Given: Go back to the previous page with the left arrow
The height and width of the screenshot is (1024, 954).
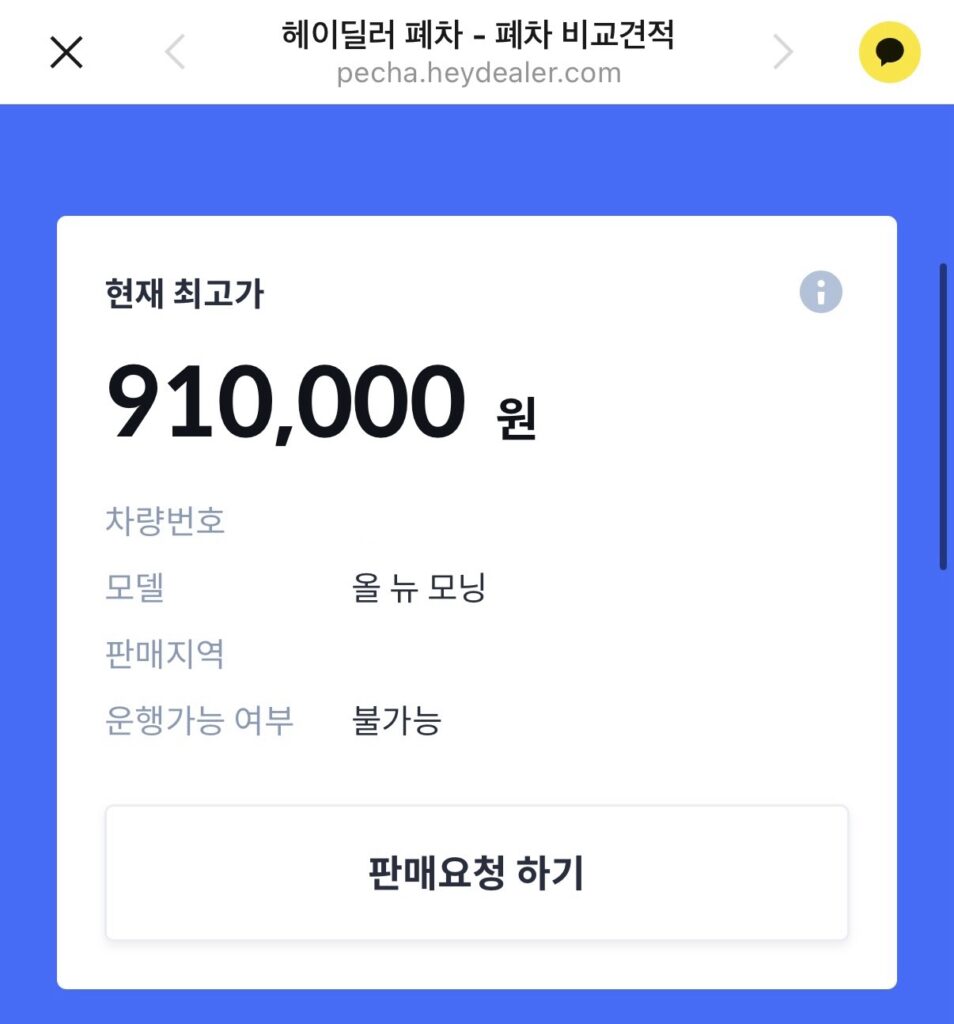Looking at the screenshot, I should (x=176, y=52).
